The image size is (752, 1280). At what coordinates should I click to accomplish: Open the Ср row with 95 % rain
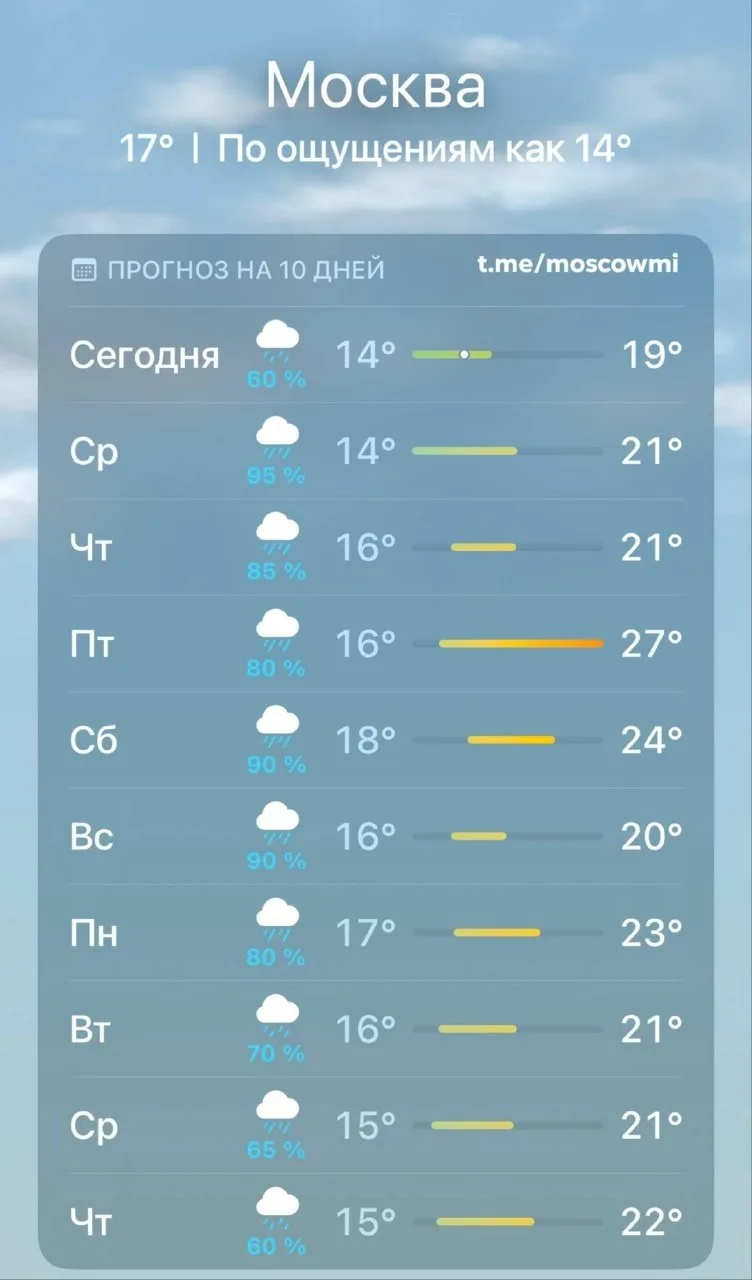(x=376, y=451)
